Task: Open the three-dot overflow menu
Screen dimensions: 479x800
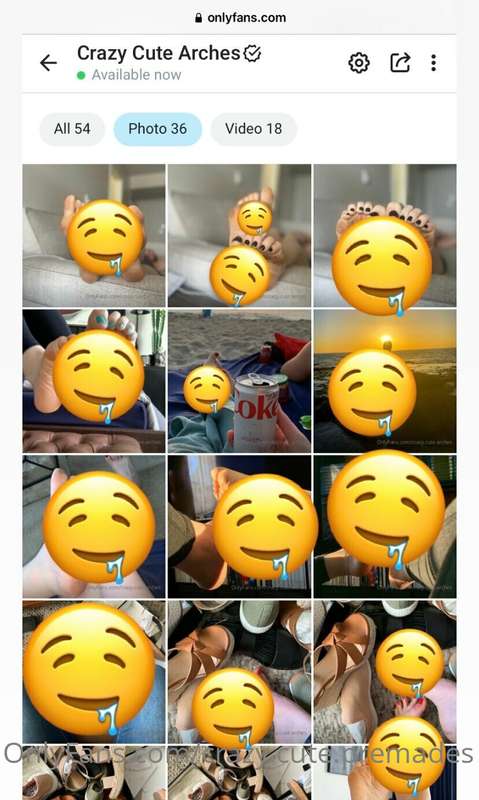Action: pos(434,63)
